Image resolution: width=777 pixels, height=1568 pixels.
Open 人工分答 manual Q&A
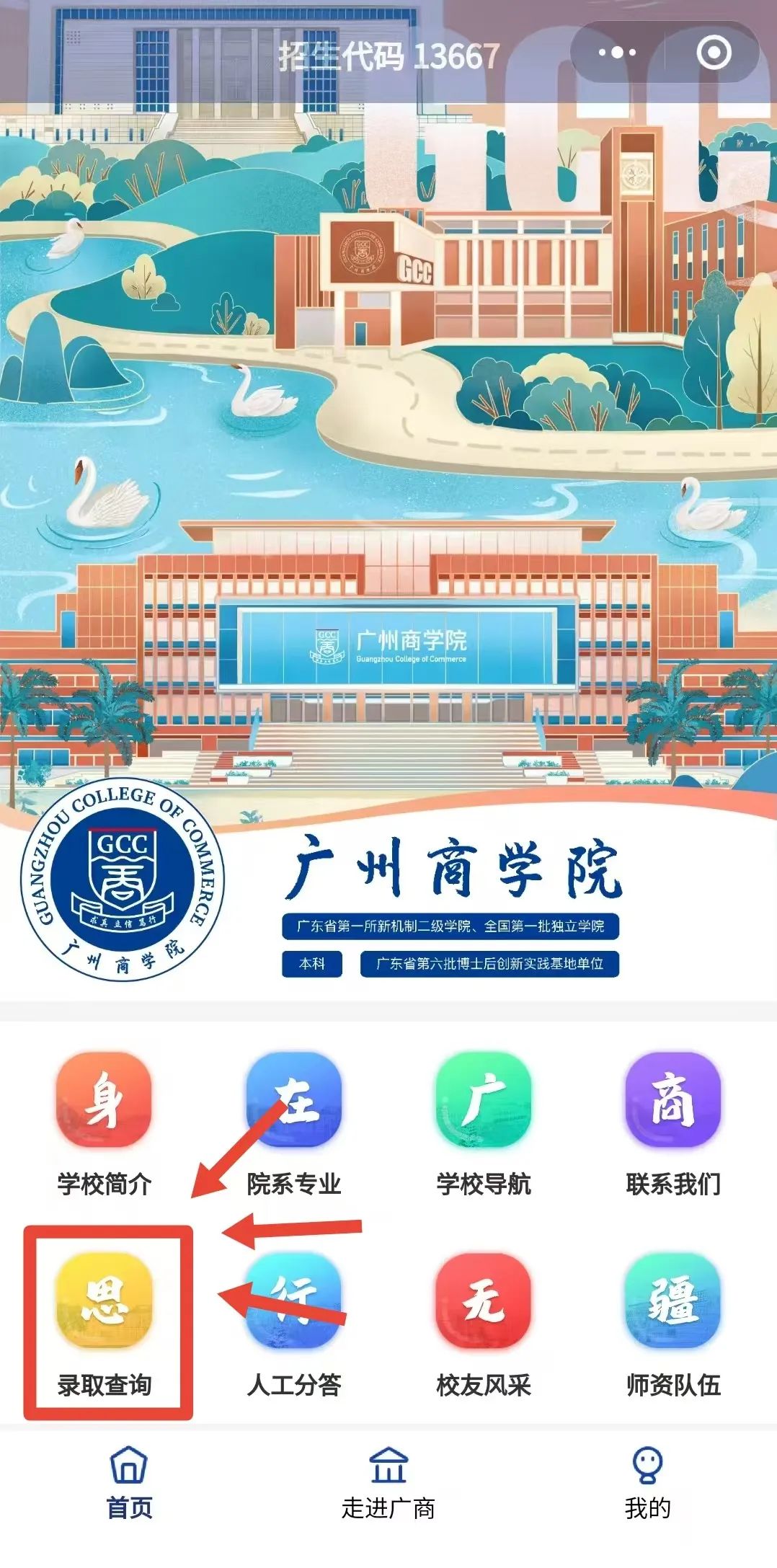tap(293, 1324)
